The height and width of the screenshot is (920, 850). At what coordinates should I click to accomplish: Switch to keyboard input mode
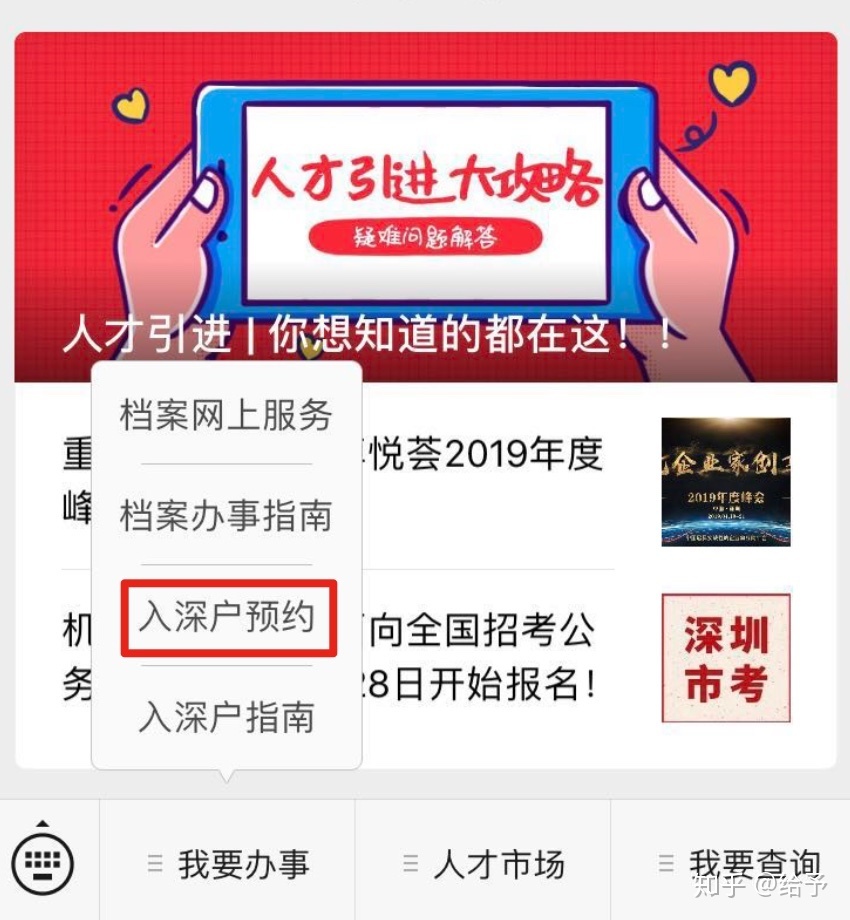43,861
